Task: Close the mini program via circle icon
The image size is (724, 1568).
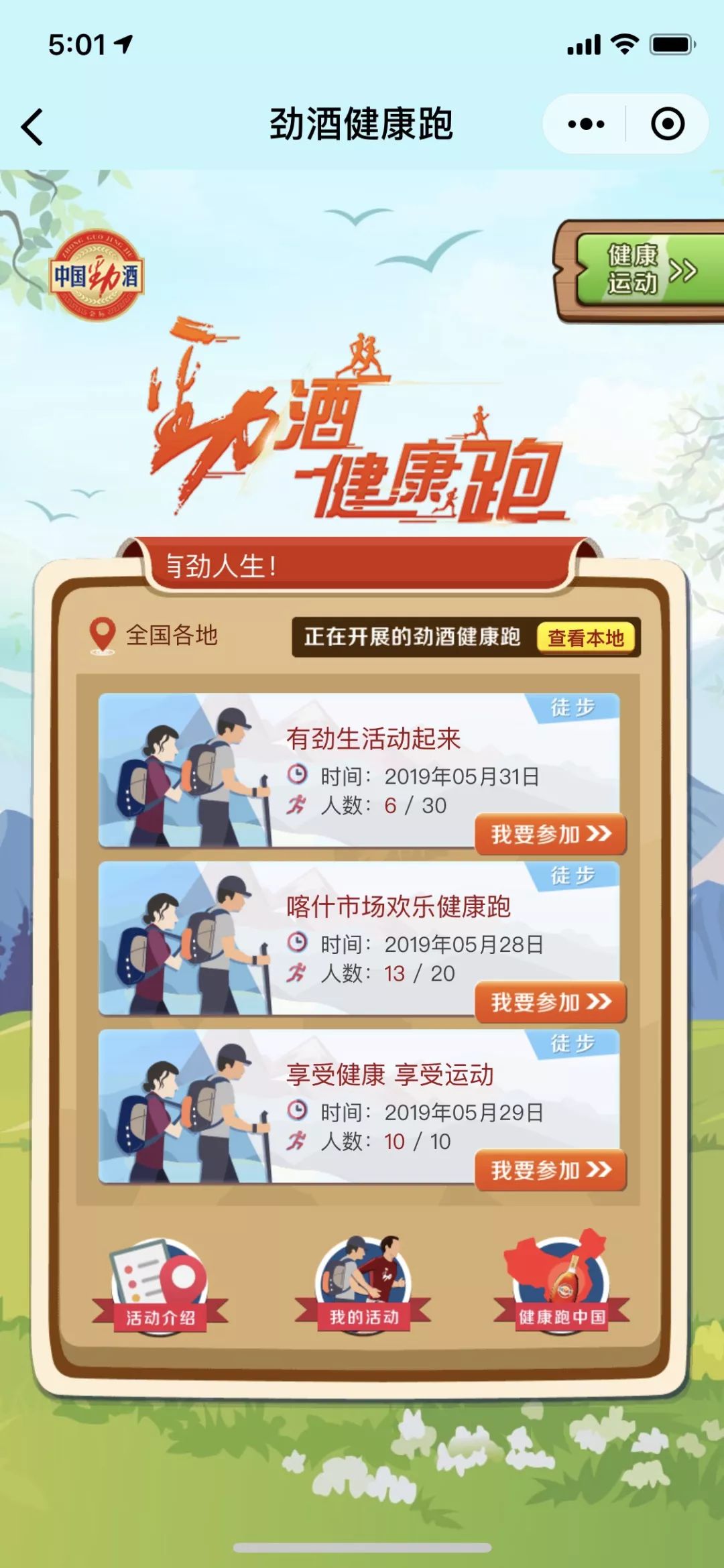Action: pyautogui.click(x=668, y=125)
